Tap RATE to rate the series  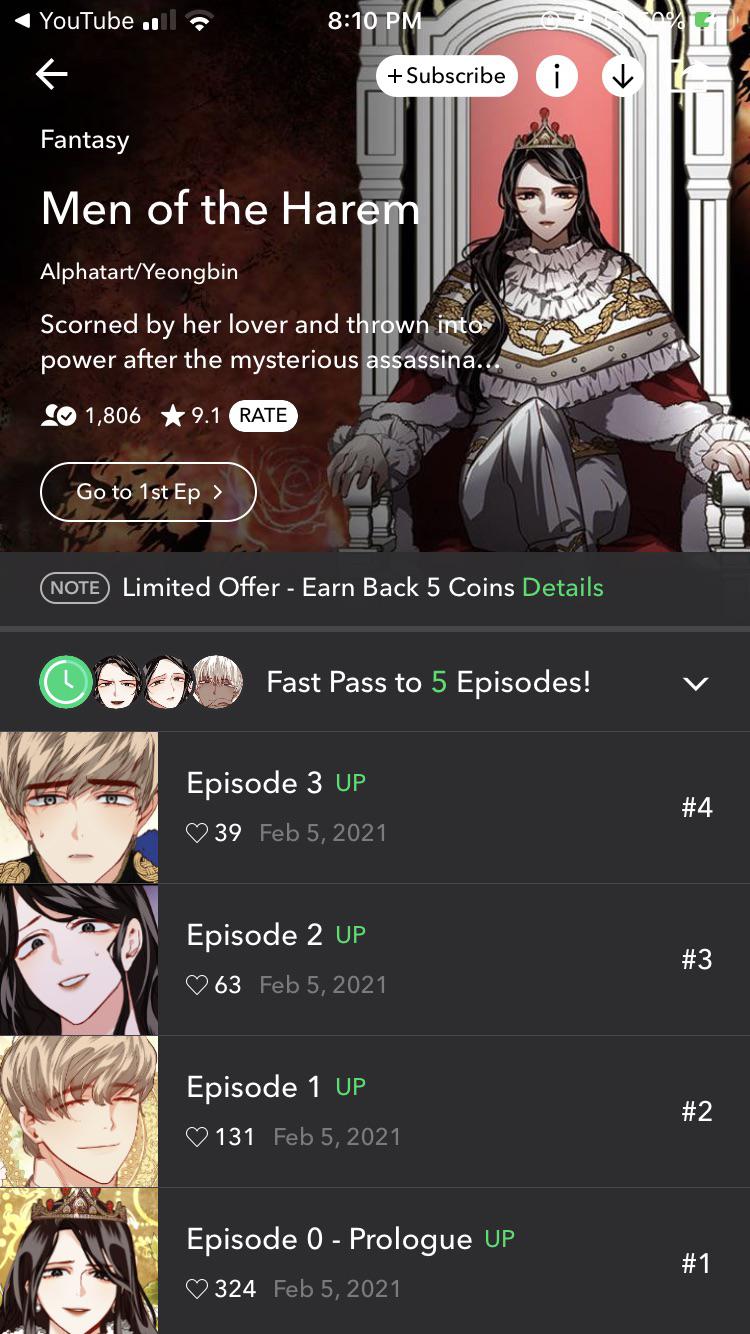click(x=264, y=416)
